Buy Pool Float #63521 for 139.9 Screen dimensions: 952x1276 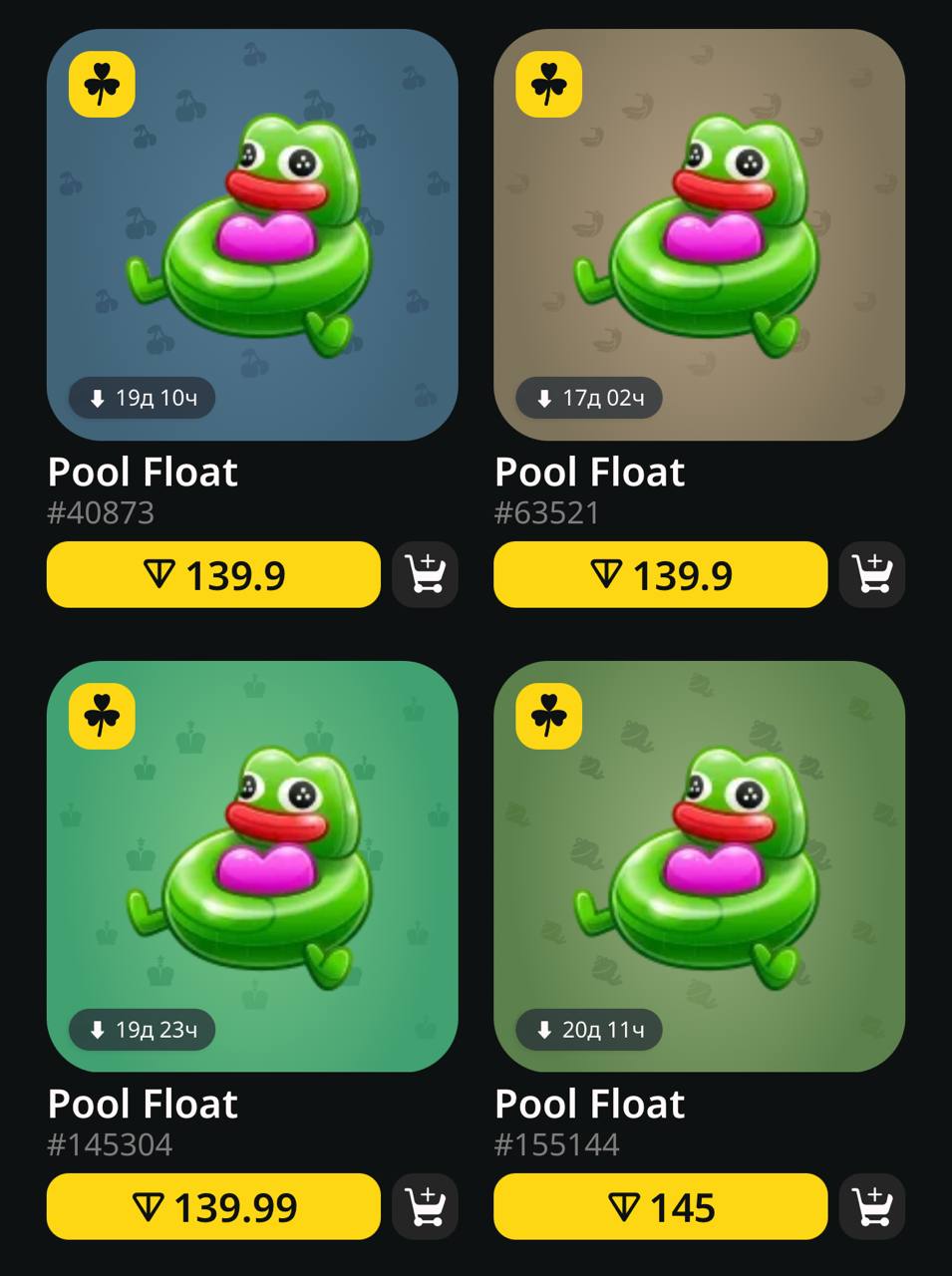tap(660, 574)
